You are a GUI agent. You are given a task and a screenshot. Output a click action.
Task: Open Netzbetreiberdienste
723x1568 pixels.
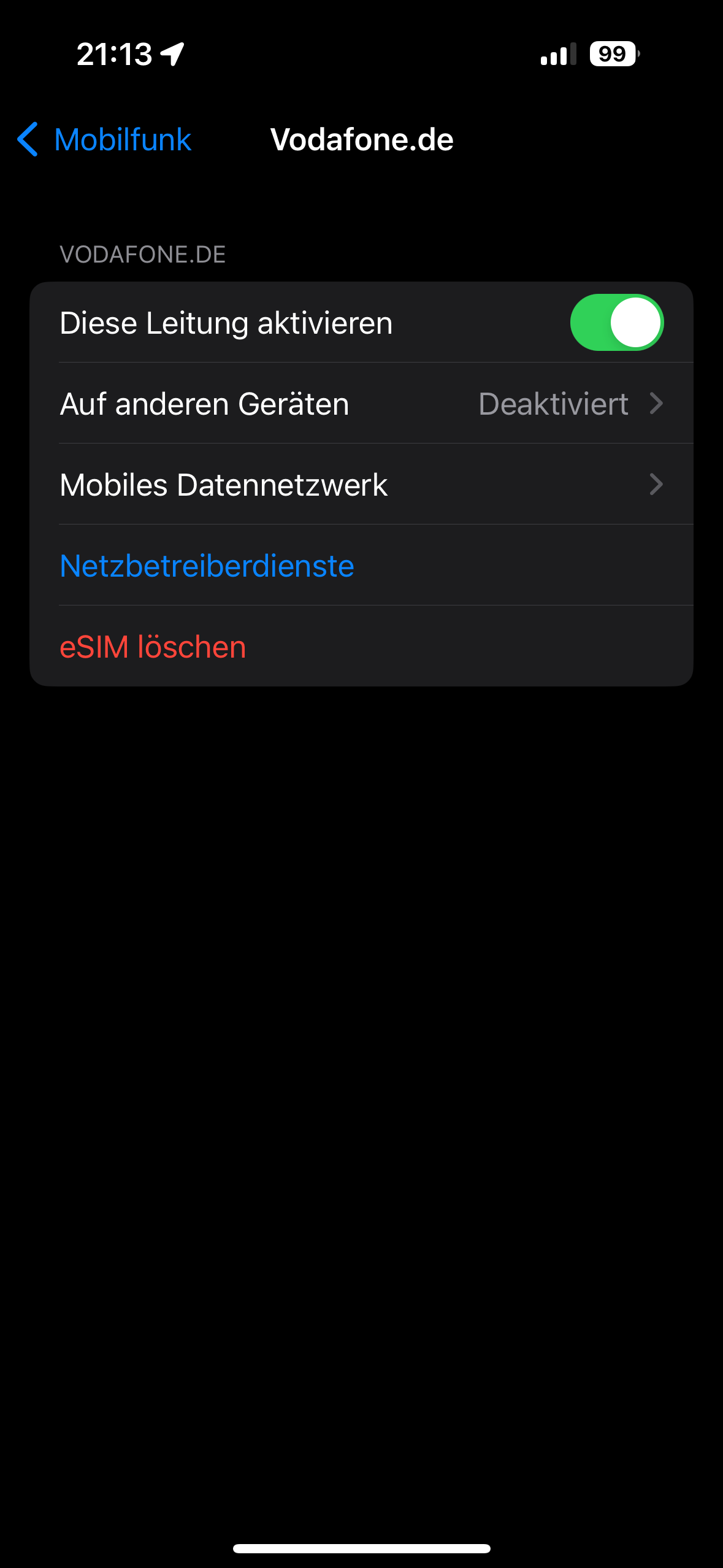pos(207,566)
